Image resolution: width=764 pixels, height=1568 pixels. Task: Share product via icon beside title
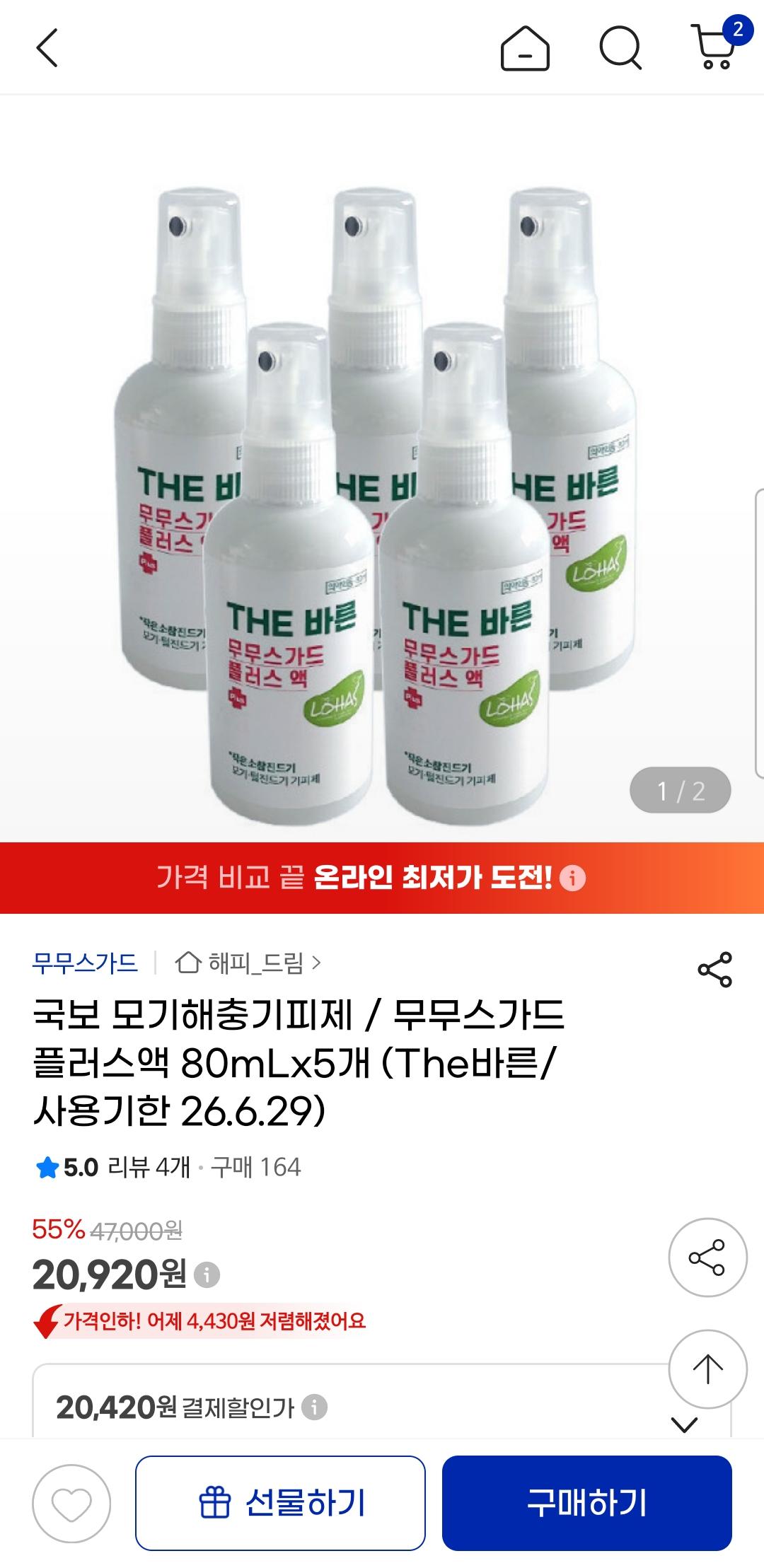pyautogui.click(x=714, y=970)
